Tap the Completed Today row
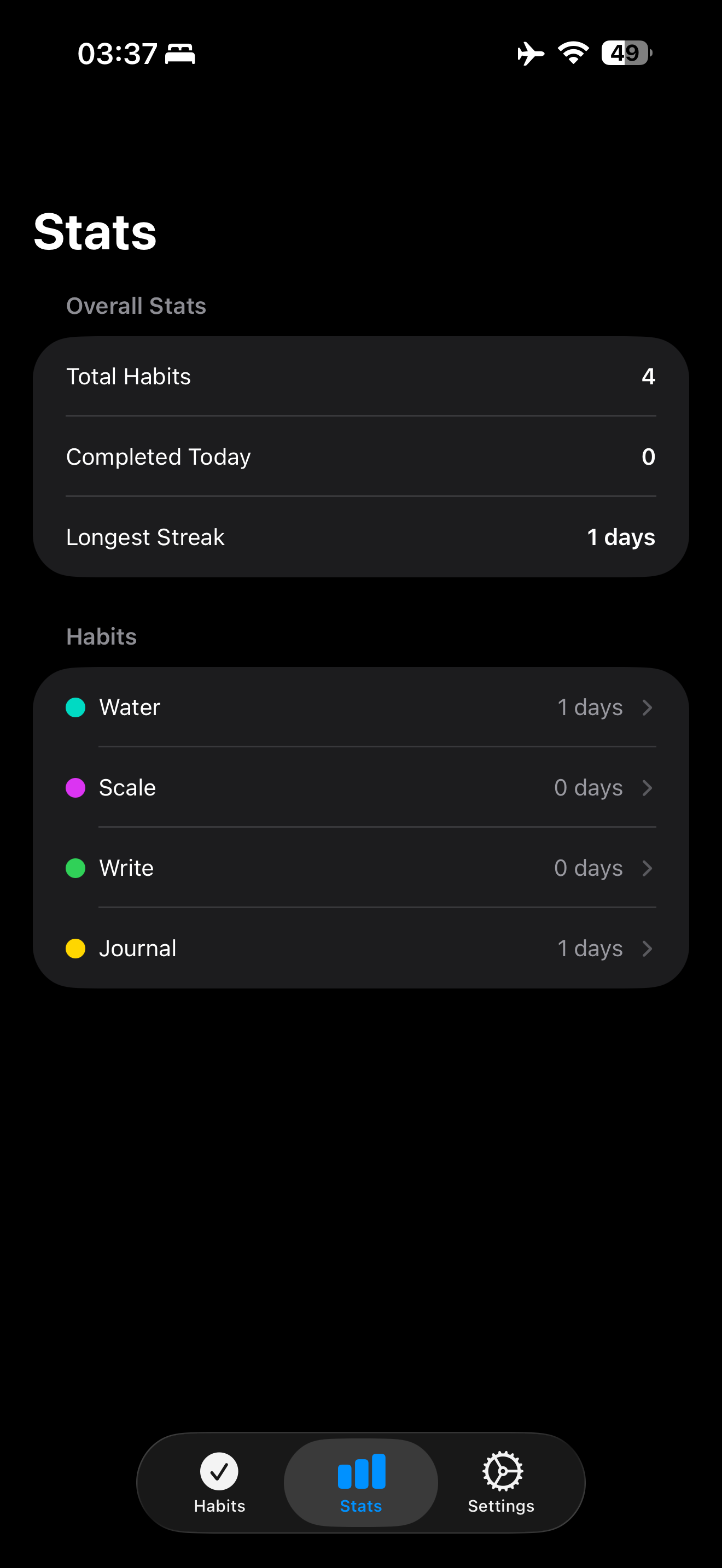This screenshot has height=1568, width=722. [x=361, y=457]
